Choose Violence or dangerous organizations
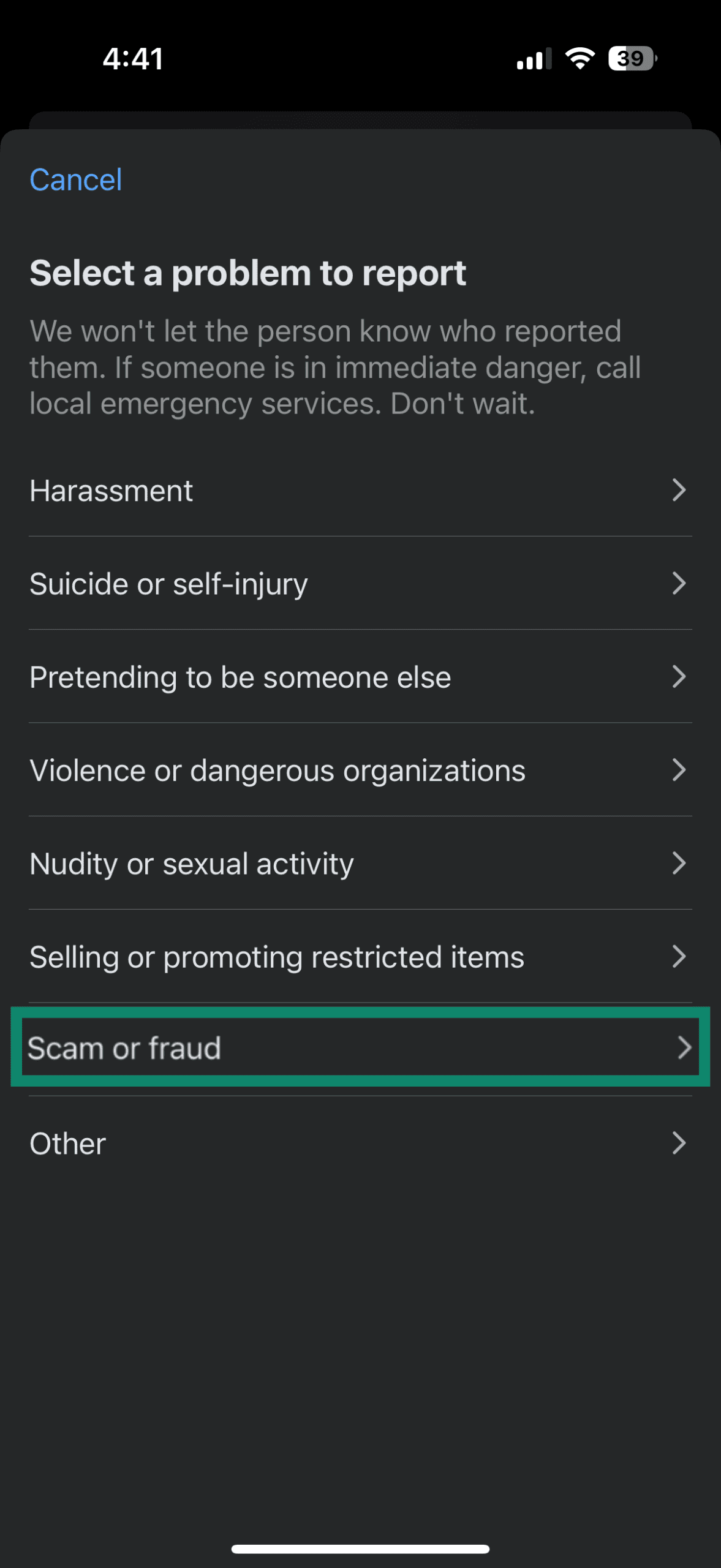721x1568 pixels. tap(277, 770)
